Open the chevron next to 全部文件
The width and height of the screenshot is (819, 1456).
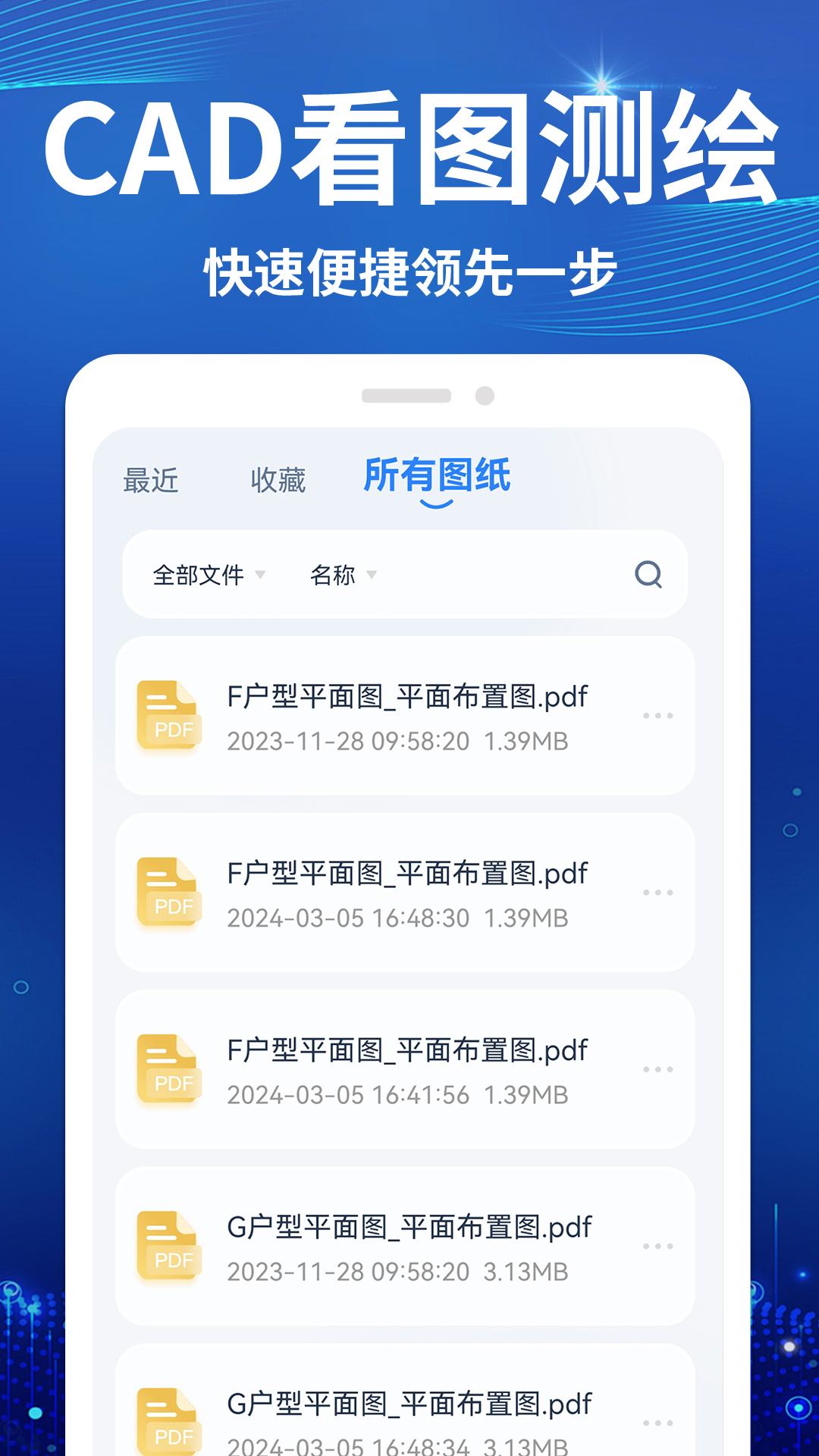262,575
